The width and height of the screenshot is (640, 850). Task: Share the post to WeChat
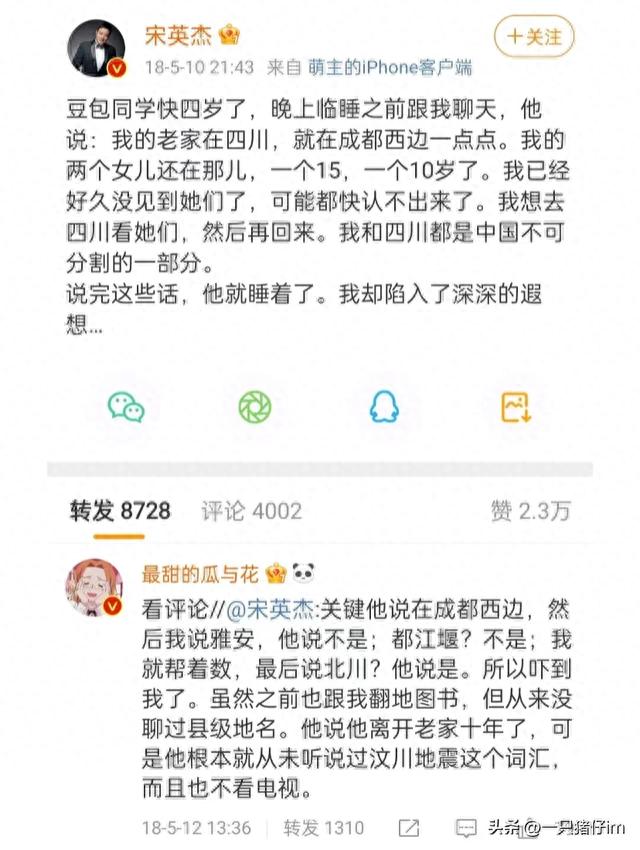[126, 406]
